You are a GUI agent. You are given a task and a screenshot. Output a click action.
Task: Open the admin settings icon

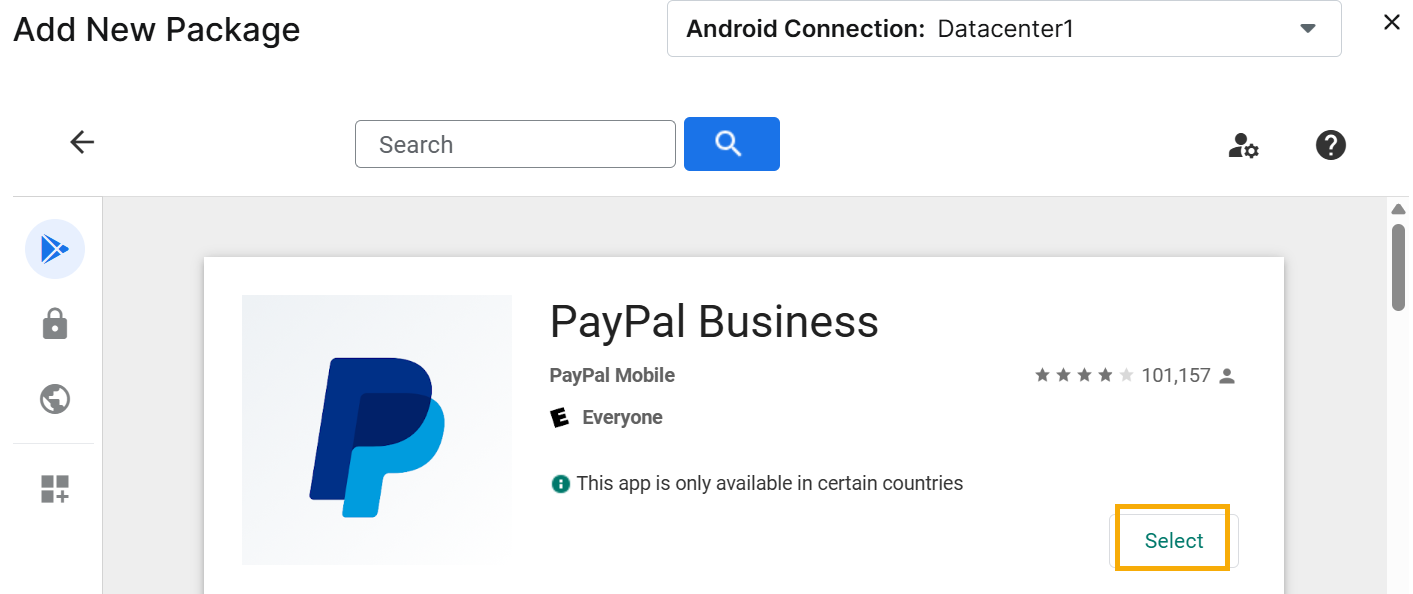[1243, 146]
